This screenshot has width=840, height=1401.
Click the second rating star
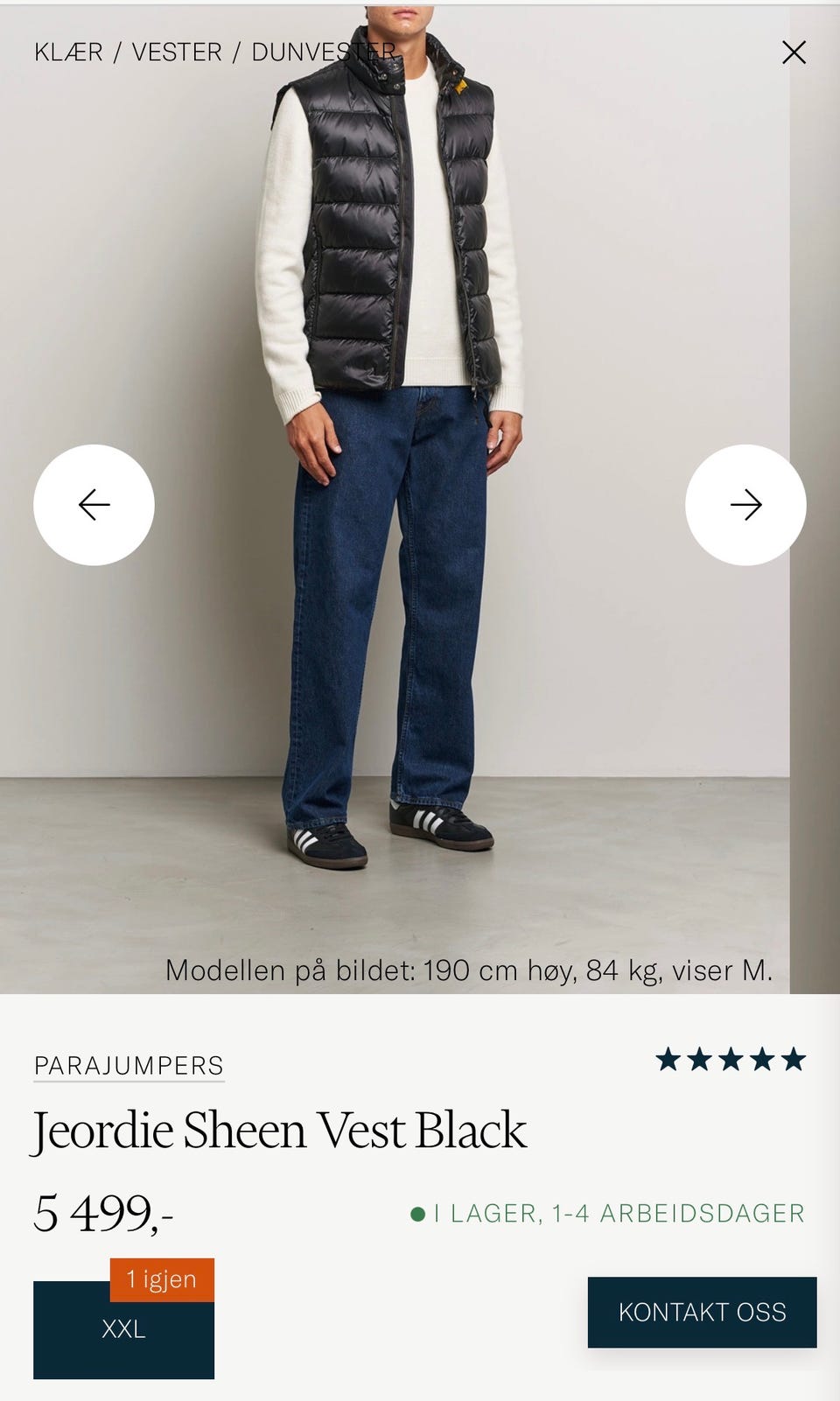700,1057
